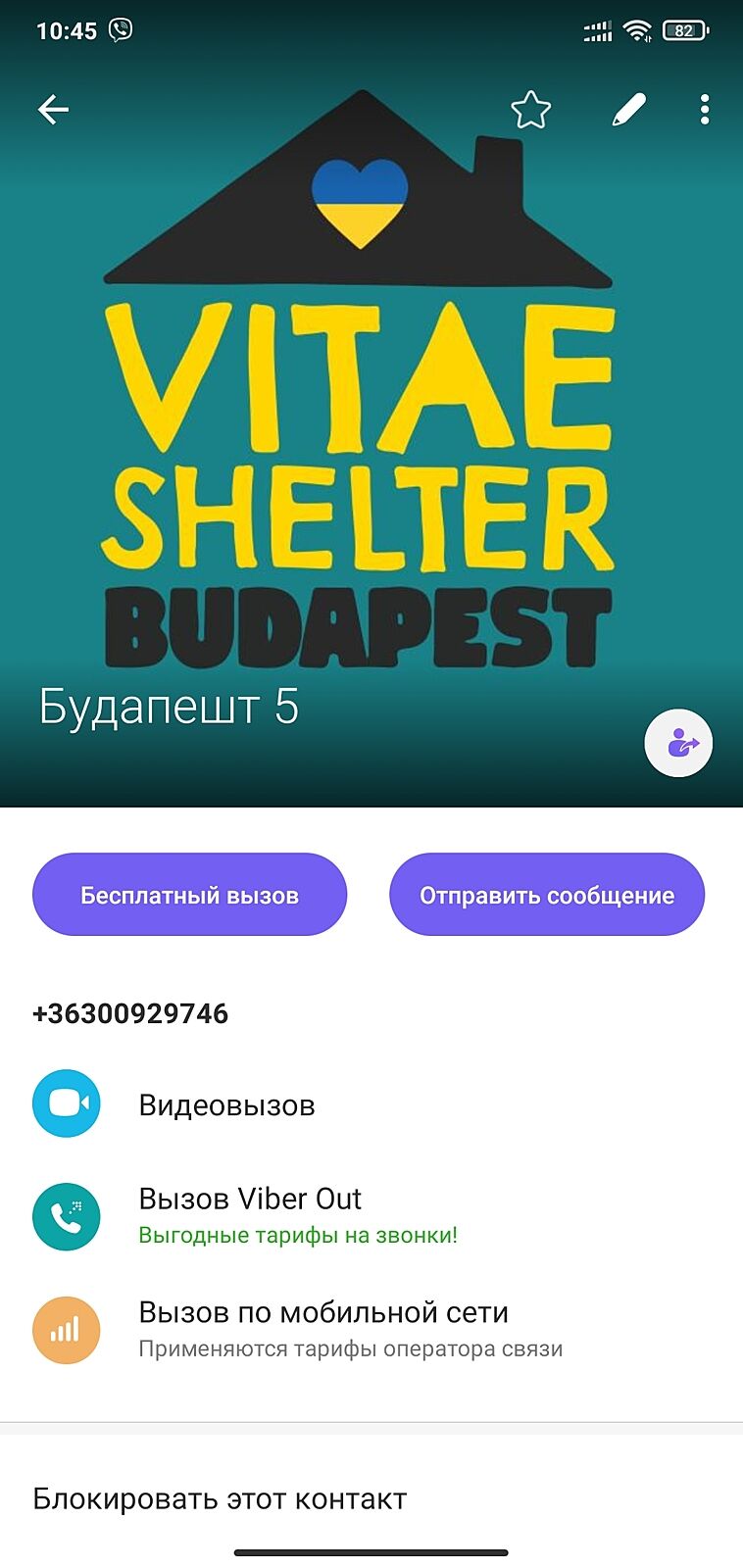The width and height of the screenshot is (743, 1568).
Task: Go back using the arrow icon
Action: (54, 110)
